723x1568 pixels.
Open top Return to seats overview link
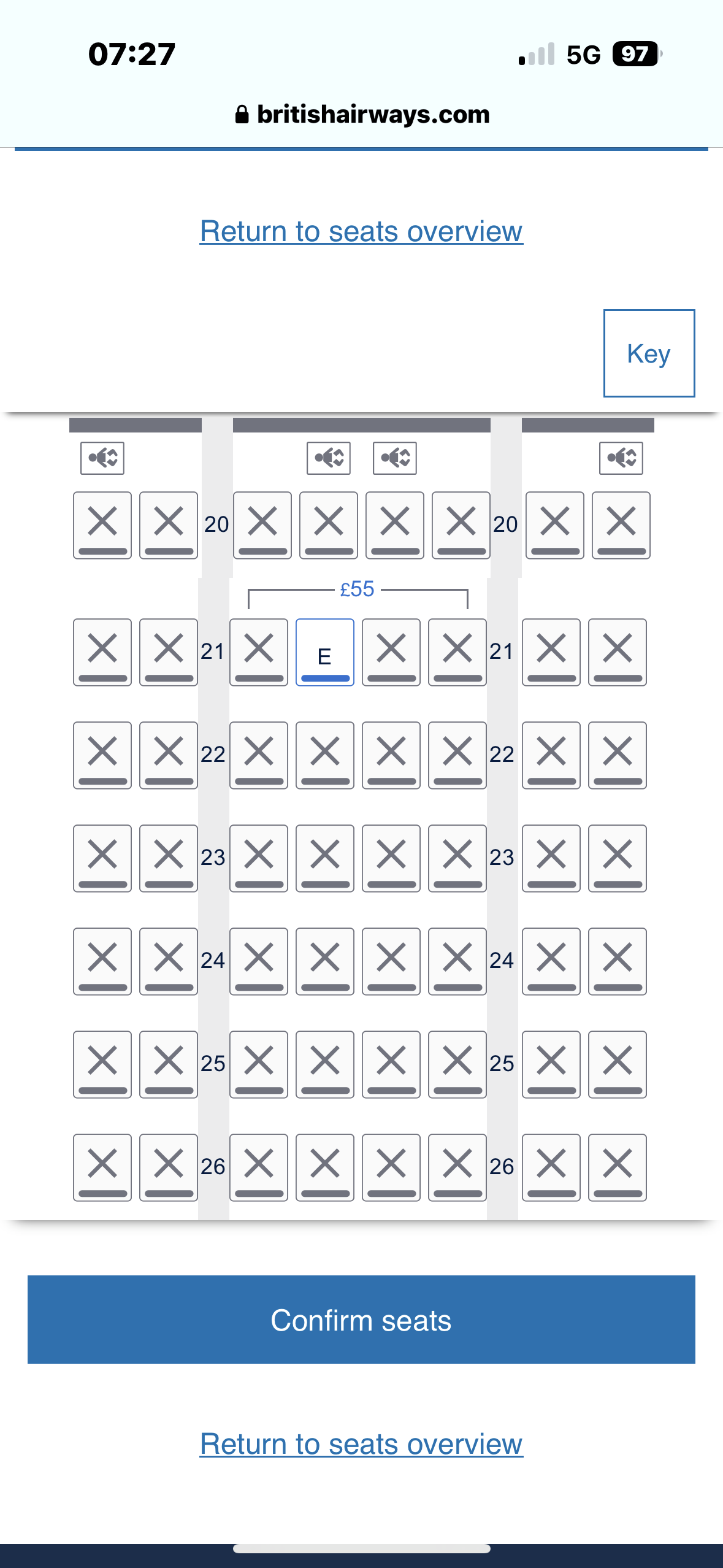(x=361, y=231)
